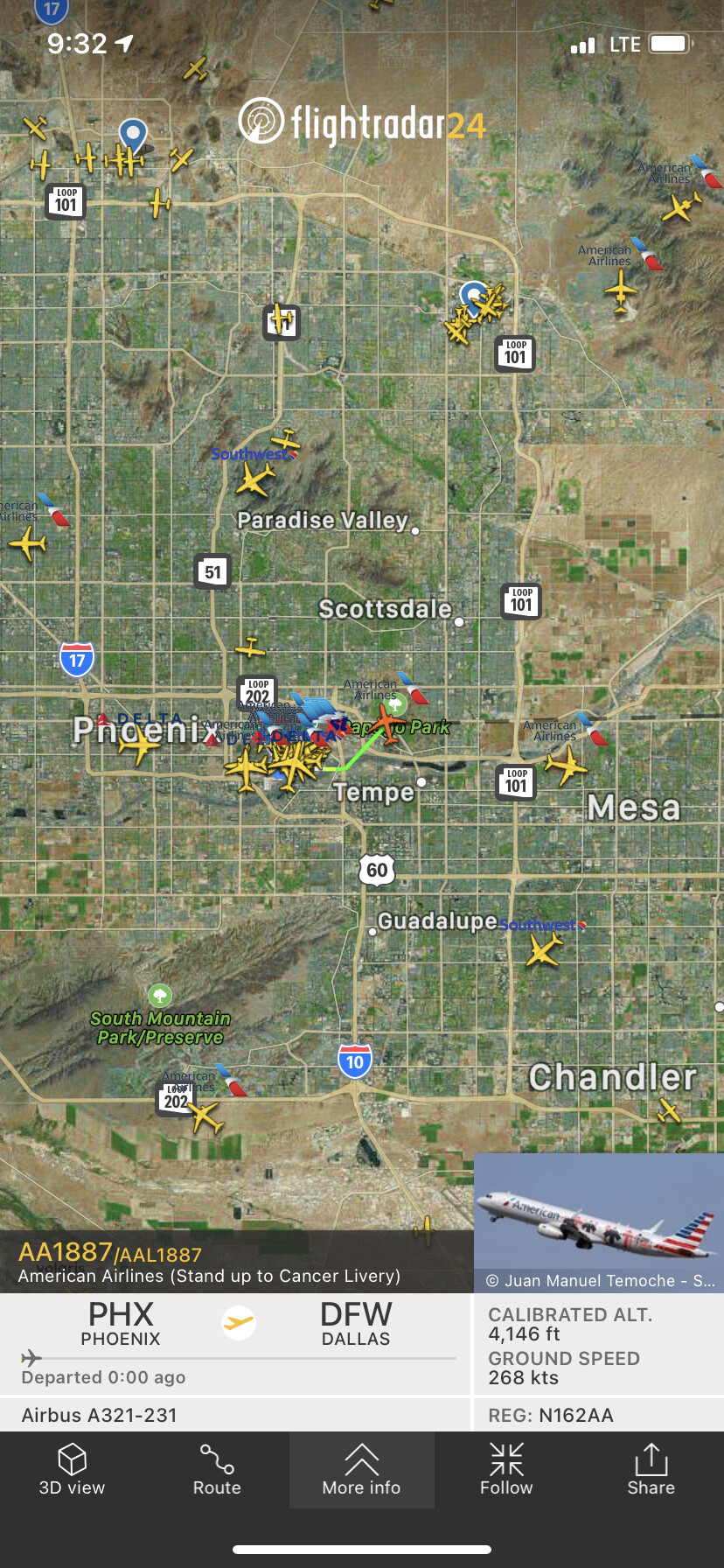Image resolution: width=724 pixels, height=1568 pixels.
Task: Expand More info for this flight
Action: 361,1470
